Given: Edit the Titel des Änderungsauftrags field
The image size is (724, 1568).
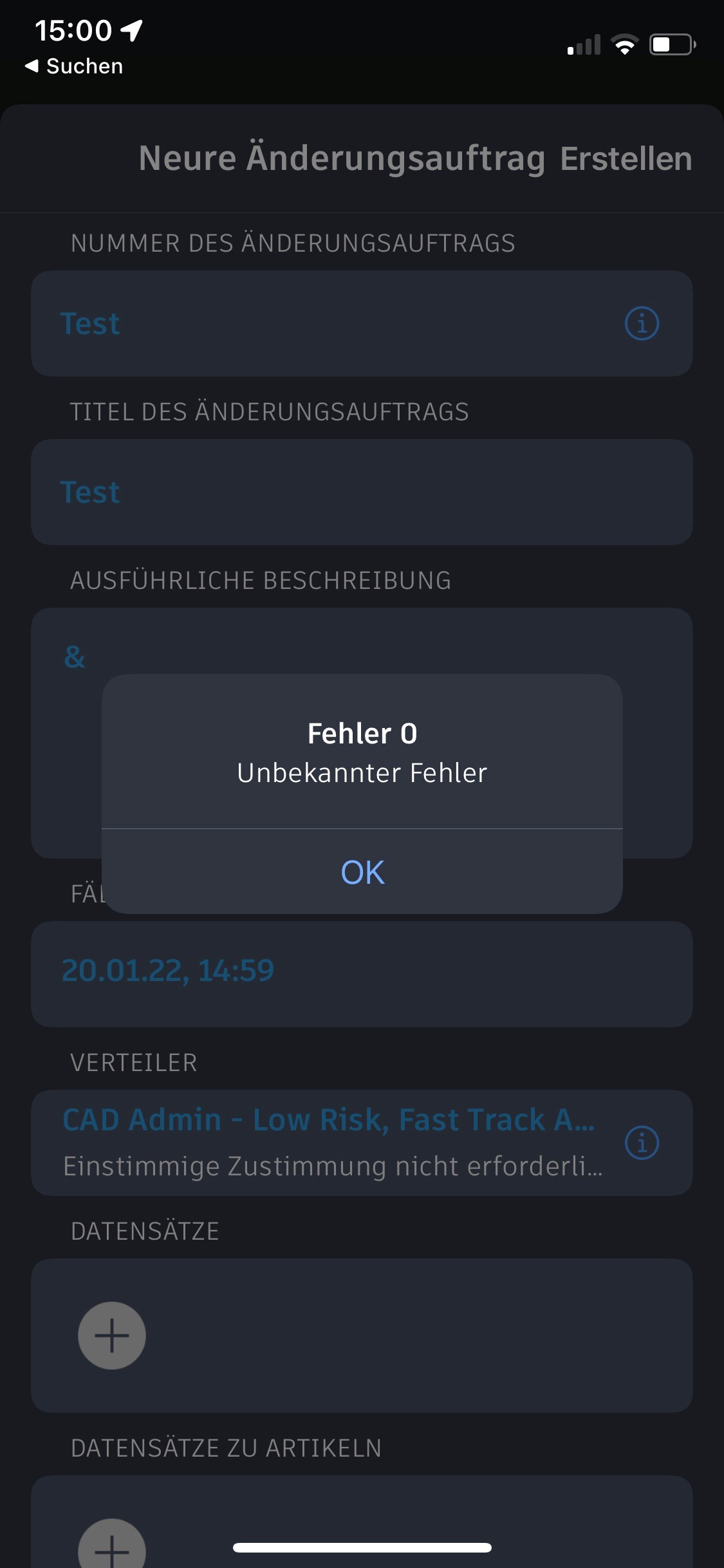Looking at the screenshot, I should click(x=360, y=492).
